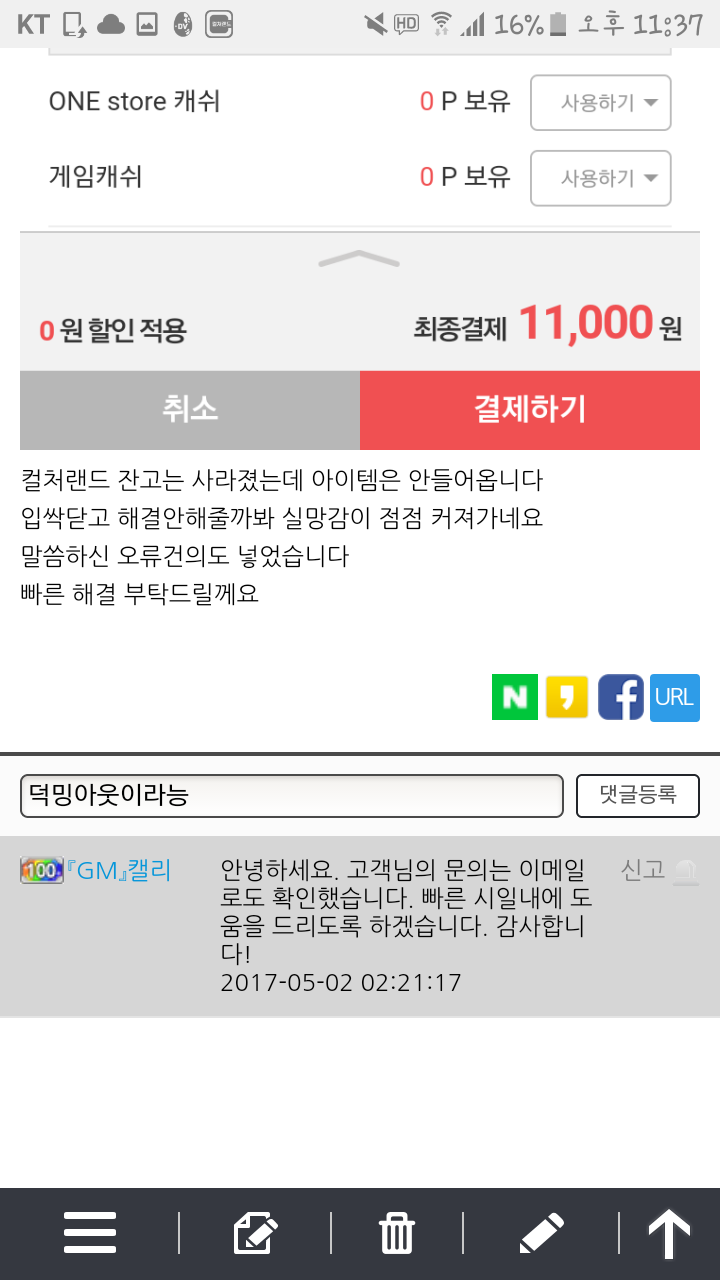Viewport: 720px width, 1280px height.
Task: Share the post via KakaoTalk icon
Action: [567, 697]
